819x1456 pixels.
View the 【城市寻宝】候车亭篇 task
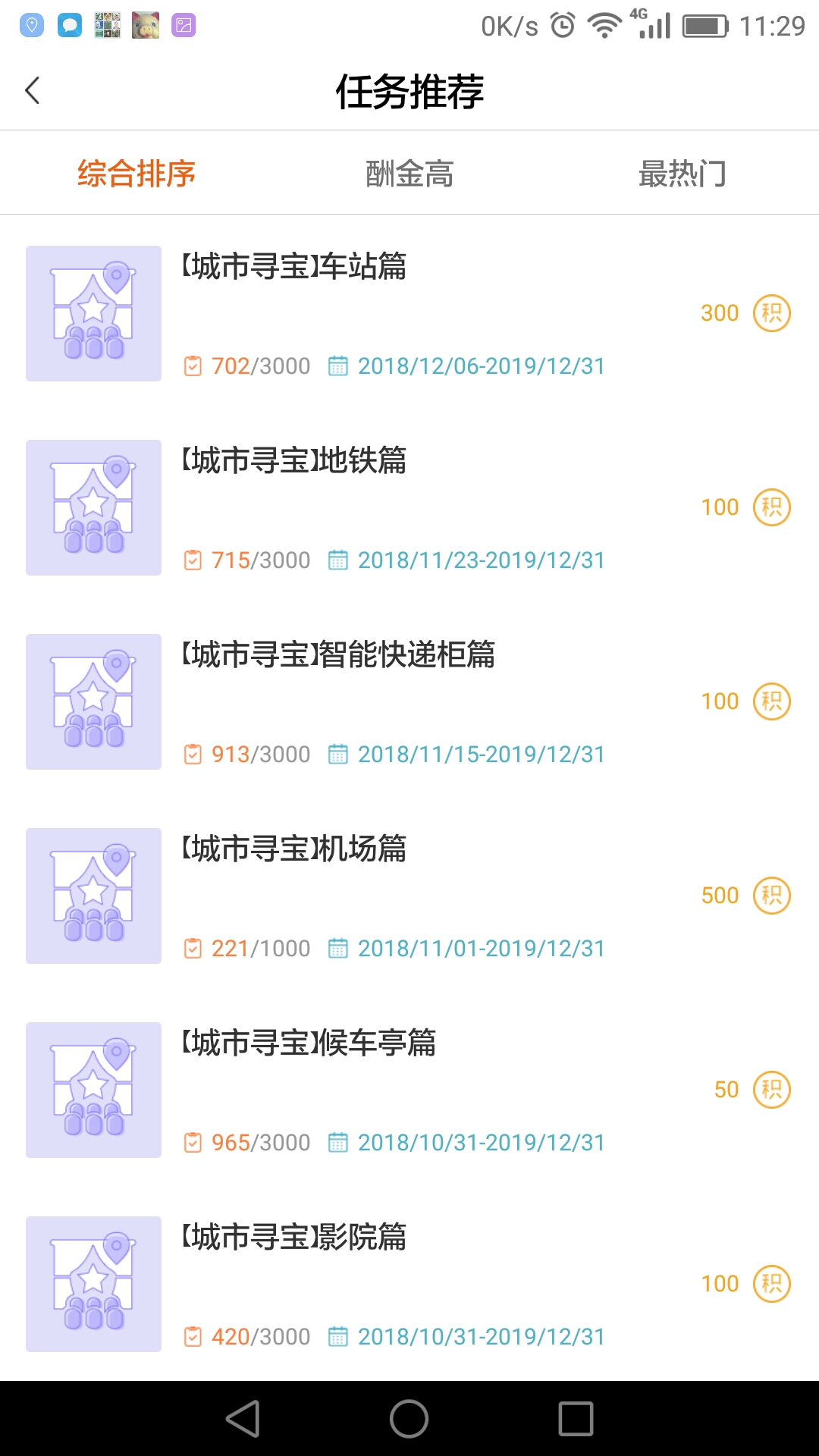[309, 1043]
